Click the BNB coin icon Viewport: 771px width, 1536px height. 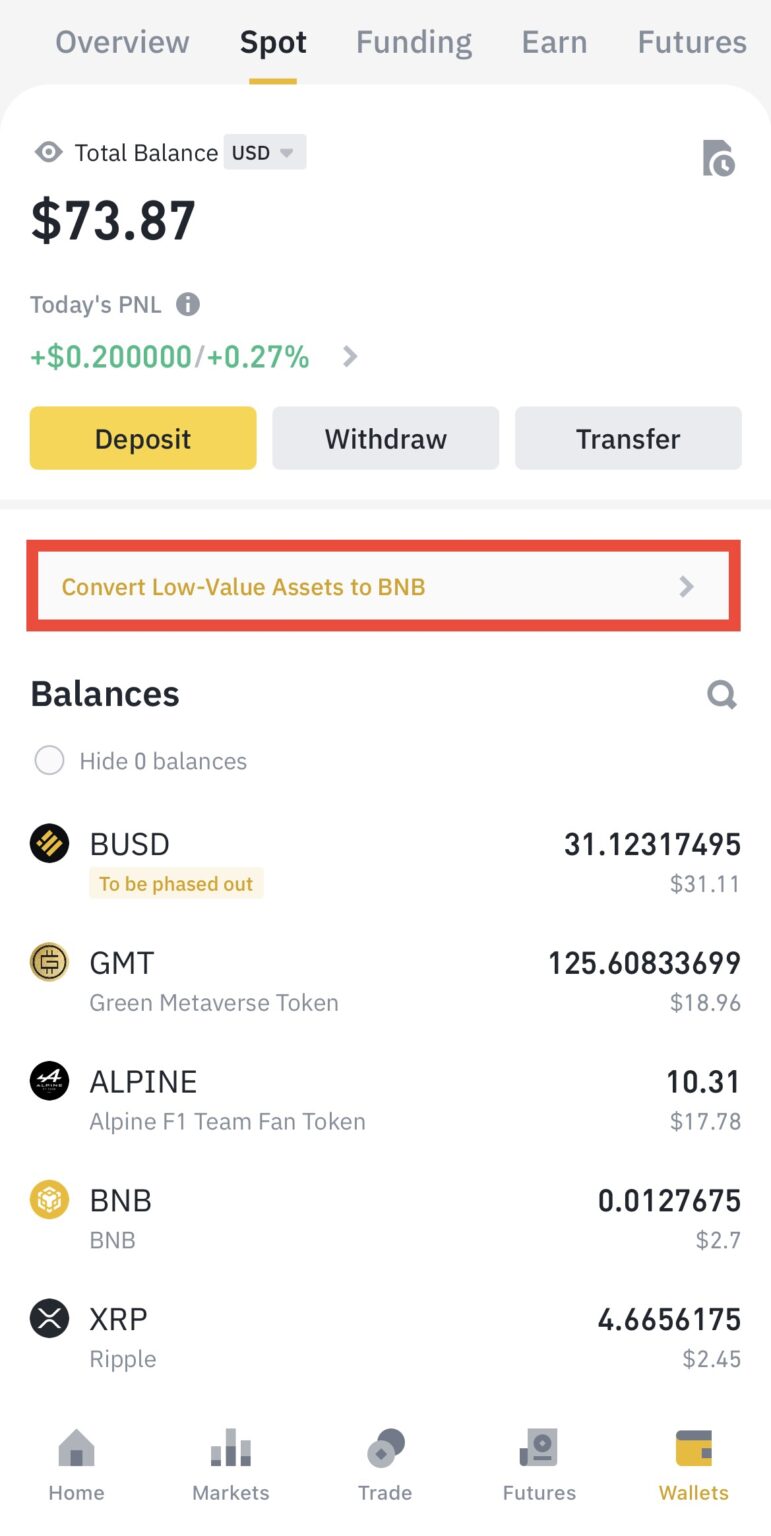[49, 1200]
